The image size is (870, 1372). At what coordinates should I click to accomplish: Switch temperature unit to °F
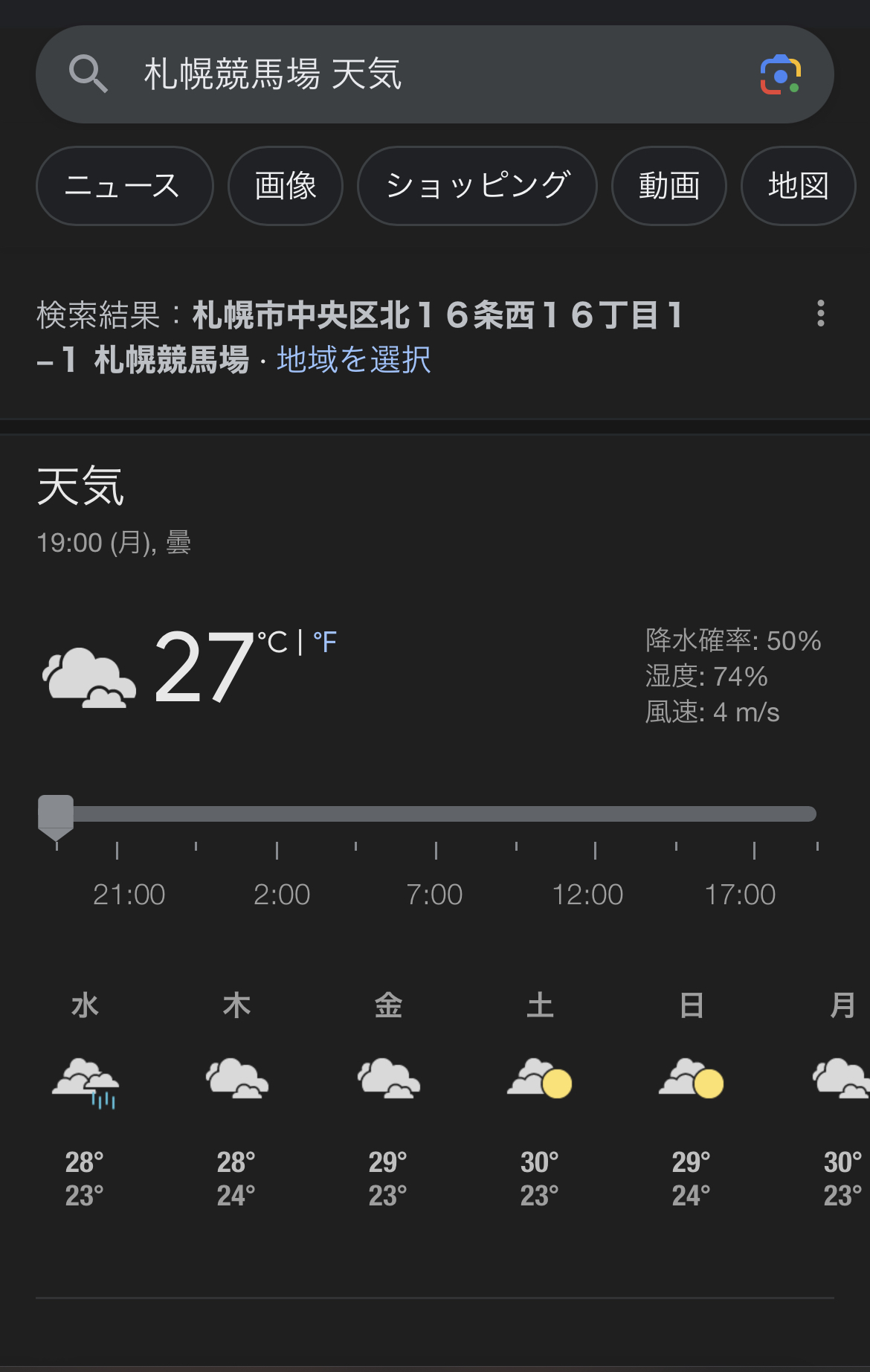(325, 642)
